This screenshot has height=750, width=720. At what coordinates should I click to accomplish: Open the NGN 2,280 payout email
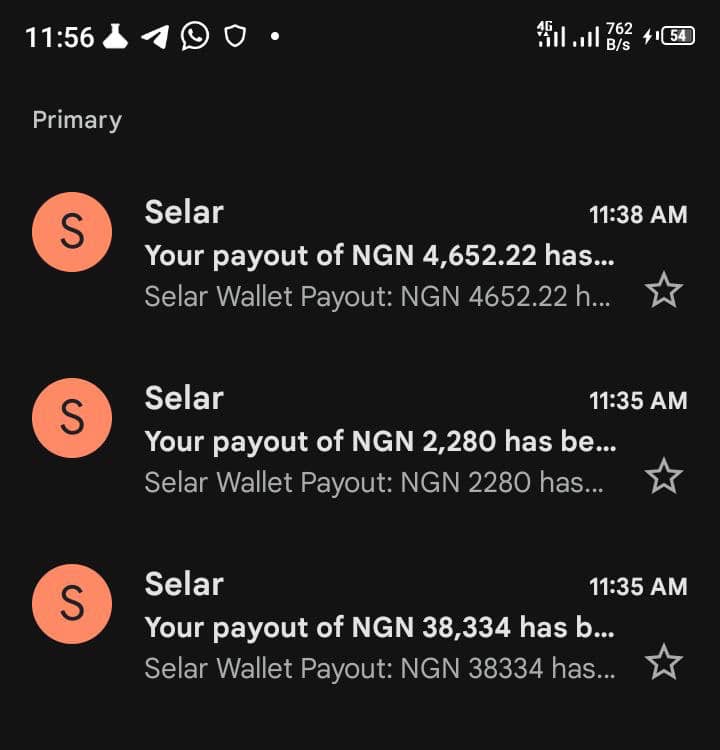360,440
